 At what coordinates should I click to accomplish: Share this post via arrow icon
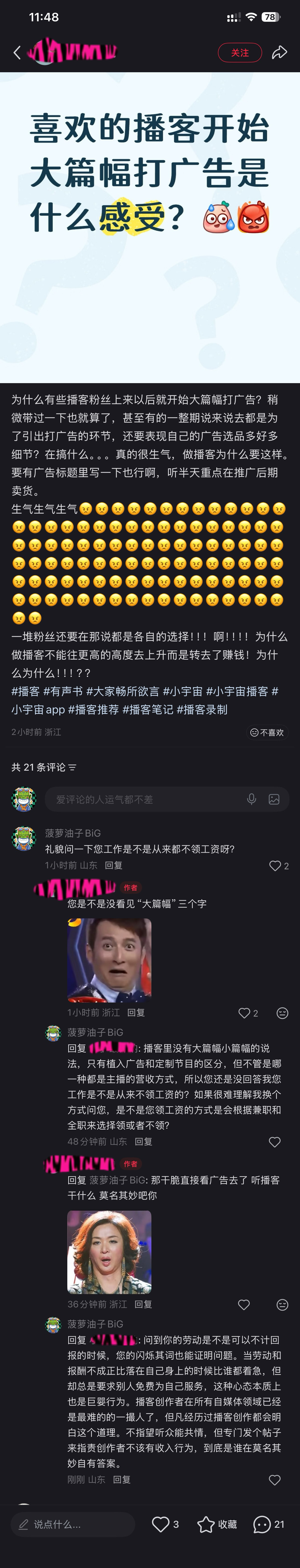[x=279, y=52]
